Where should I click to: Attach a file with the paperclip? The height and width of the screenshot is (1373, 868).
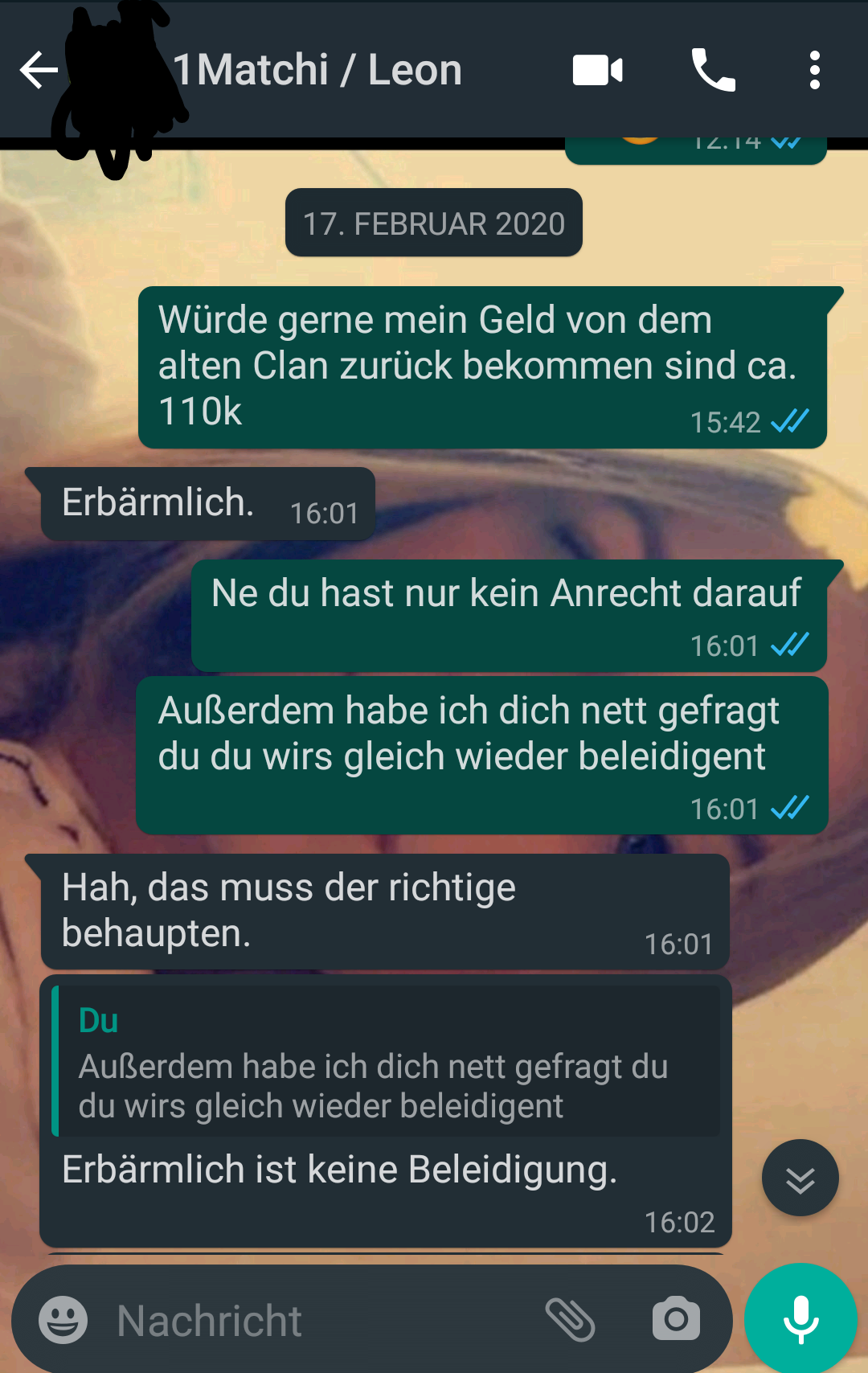tap(570, 1319)
